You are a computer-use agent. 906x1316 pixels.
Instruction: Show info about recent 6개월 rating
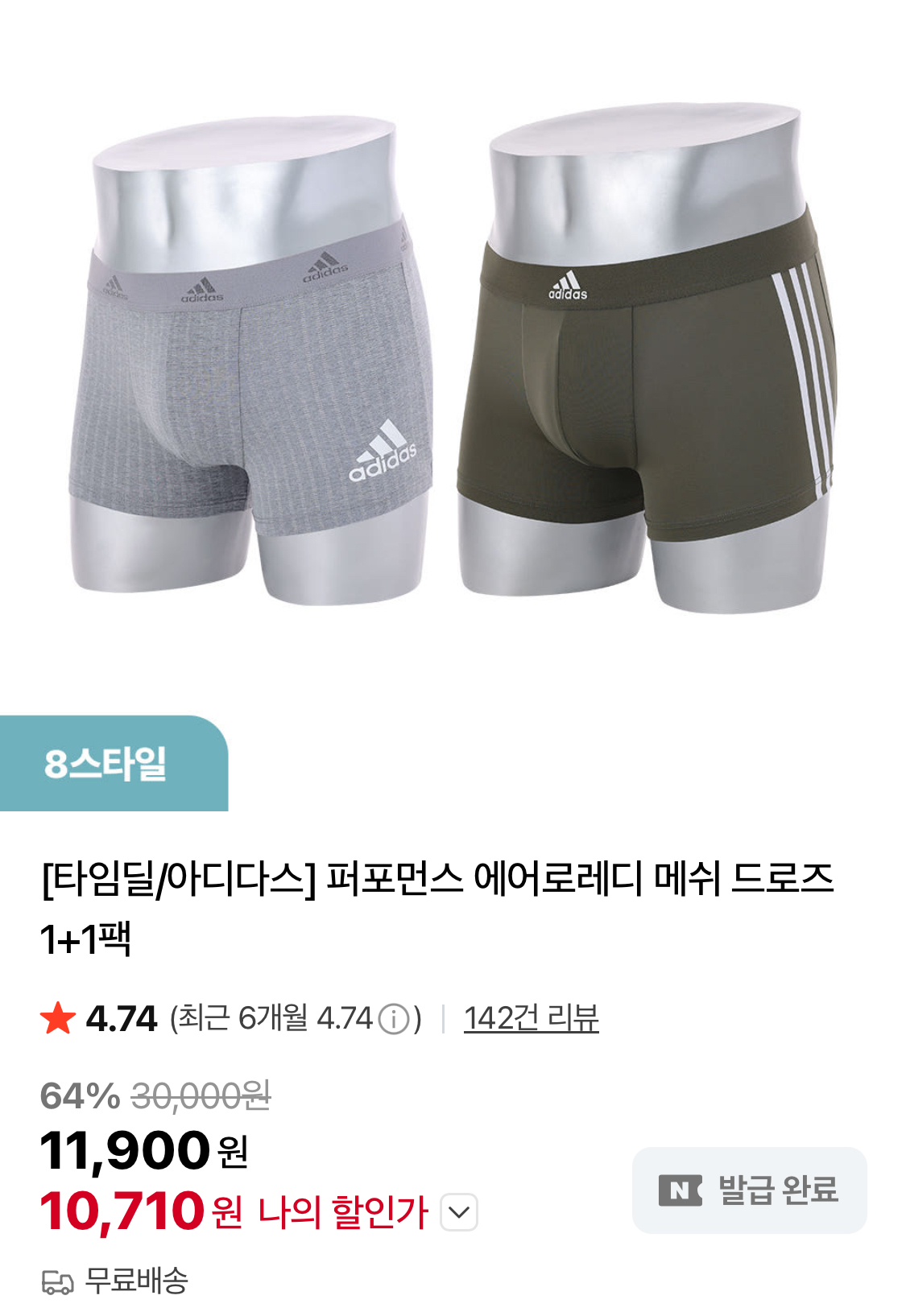(x=394, y=1019)
